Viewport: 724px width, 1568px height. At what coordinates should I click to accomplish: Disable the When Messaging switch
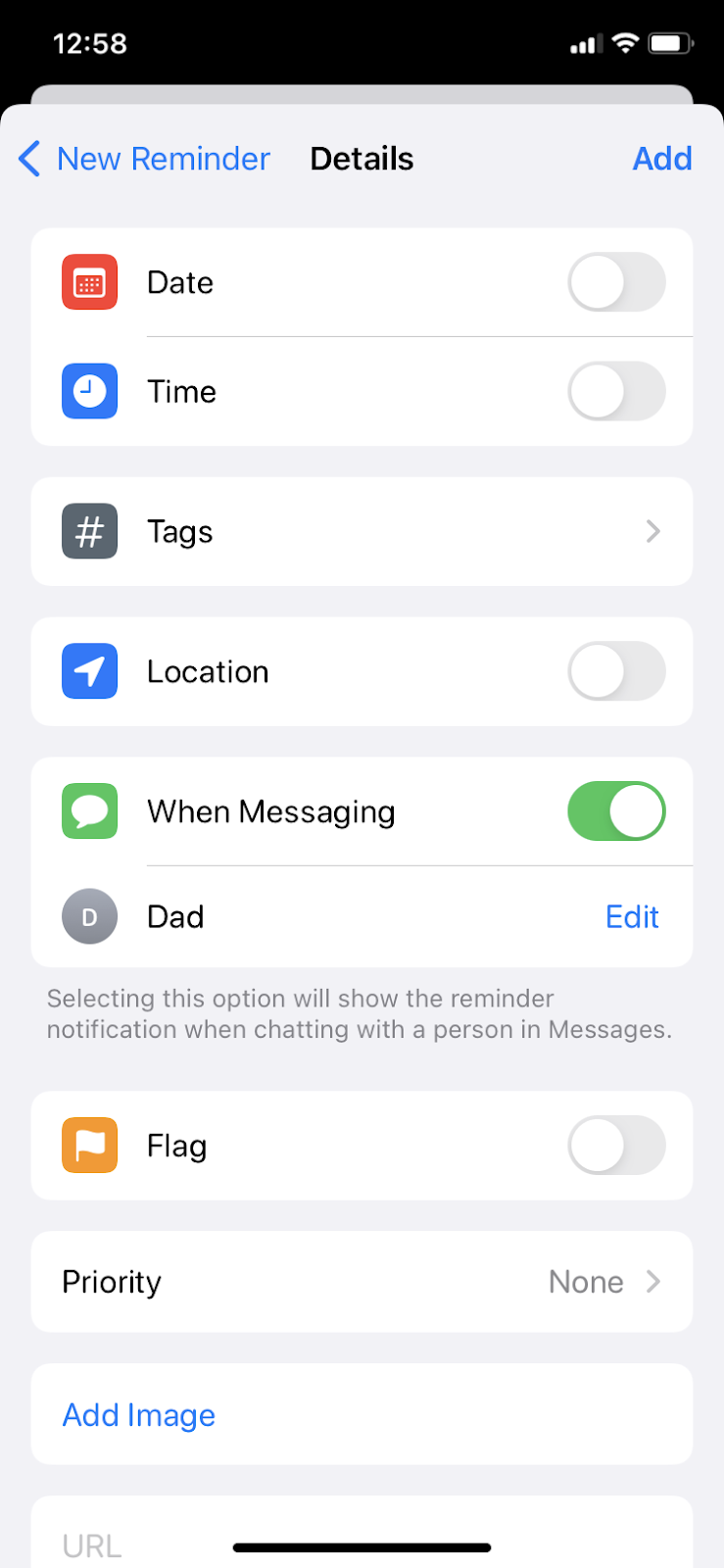tap(616, 811)
